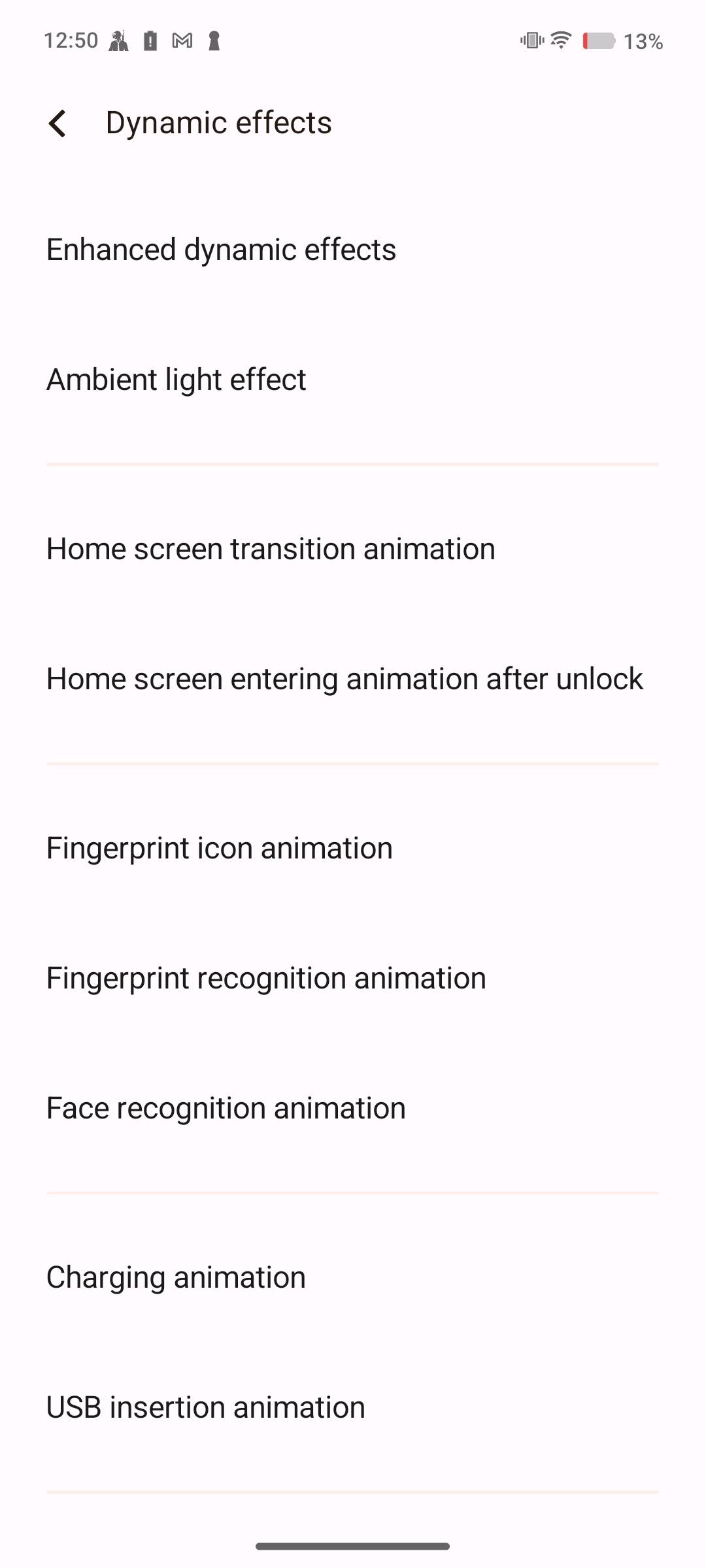Open Ambient light effect settings

[176, 380]
